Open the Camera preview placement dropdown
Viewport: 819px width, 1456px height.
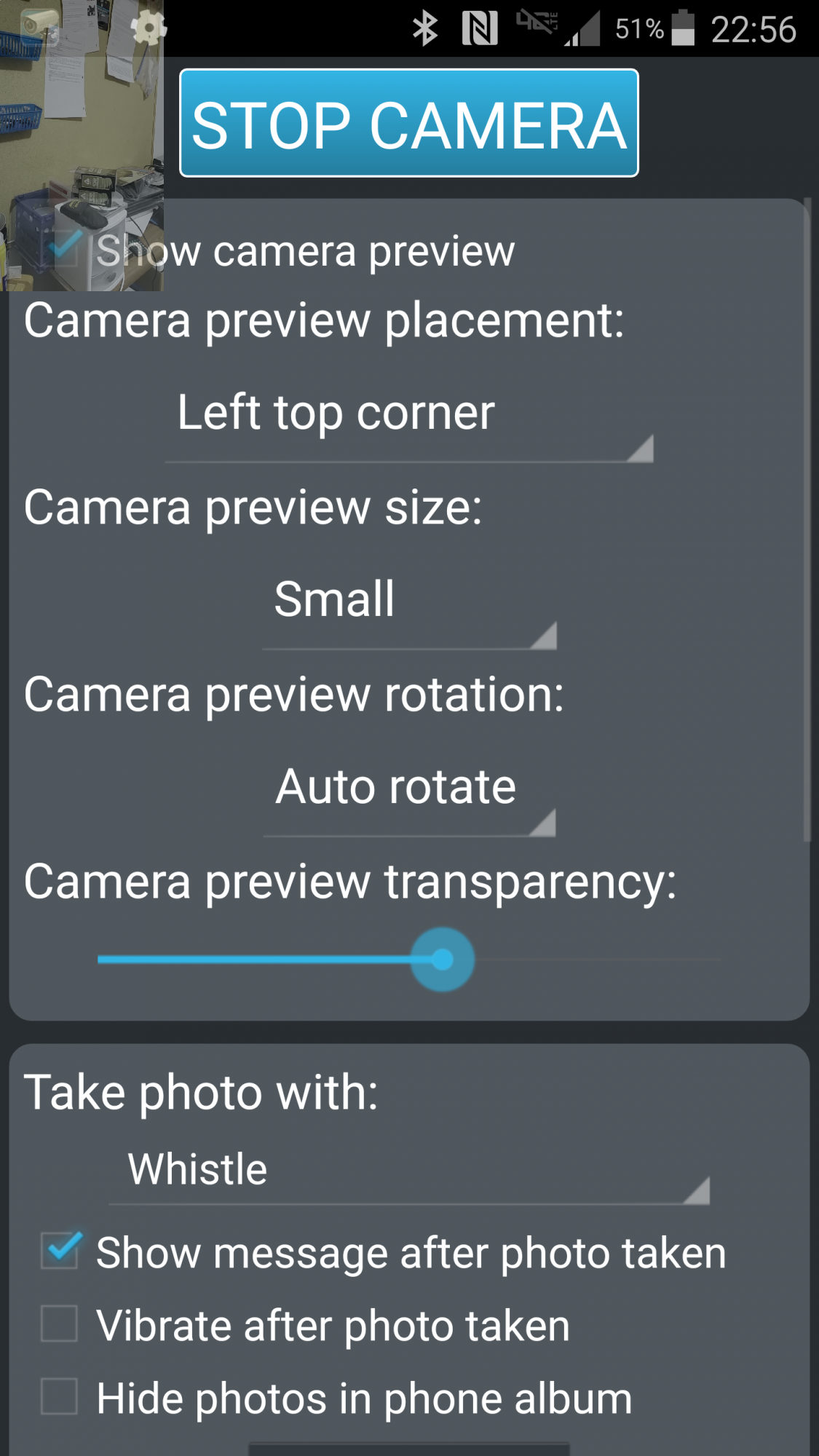[409, 415]
